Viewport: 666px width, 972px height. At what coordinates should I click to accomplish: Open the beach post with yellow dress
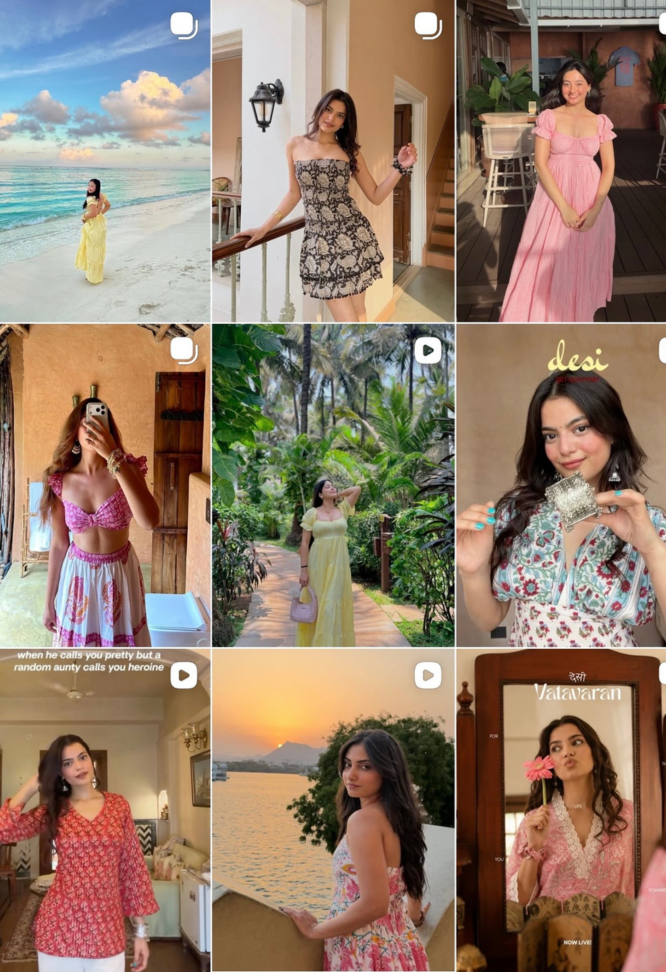(105, 161)
